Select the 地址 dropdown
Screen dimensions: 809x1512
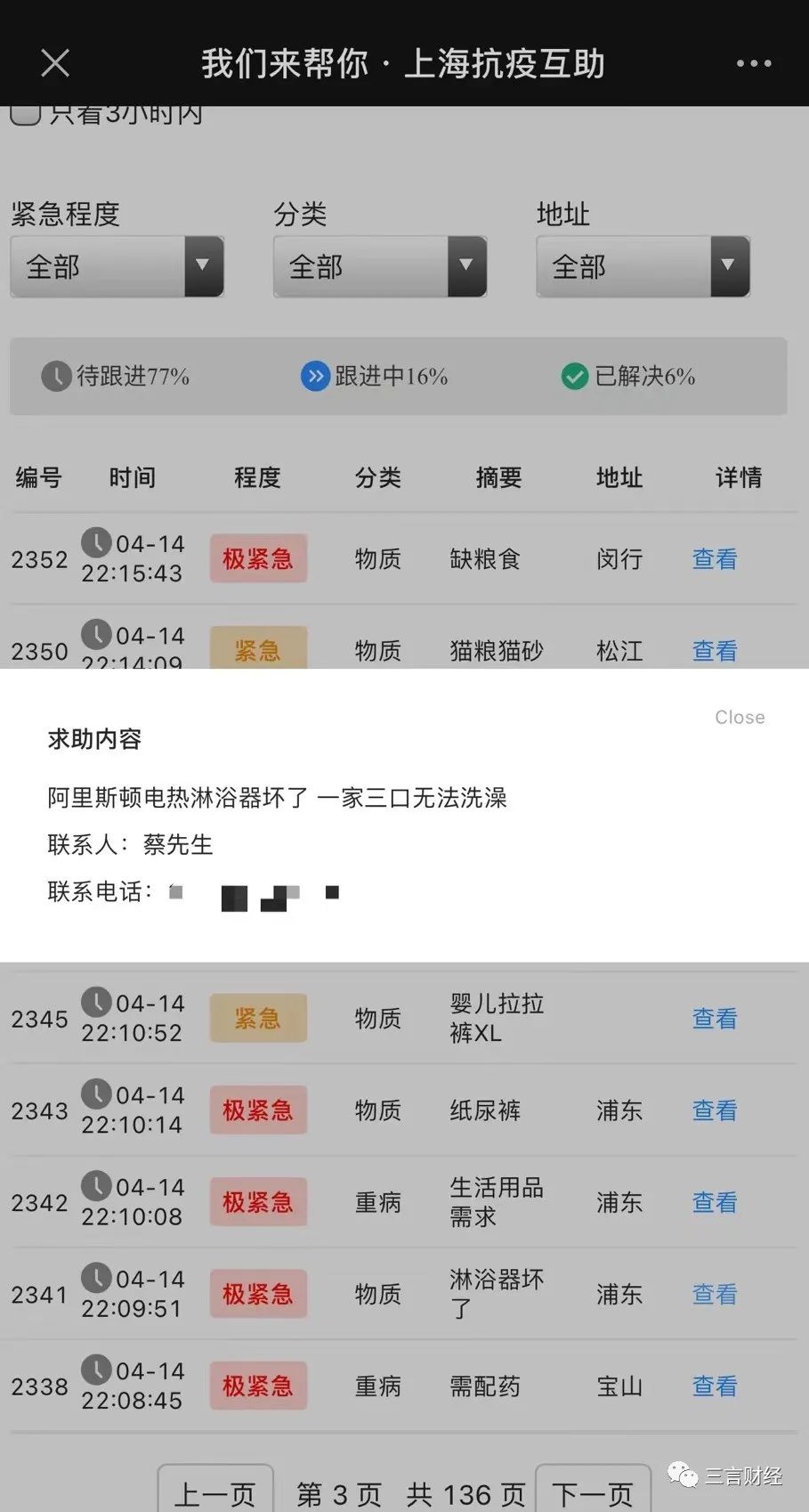pyautogui.click(x=643, y=266)
